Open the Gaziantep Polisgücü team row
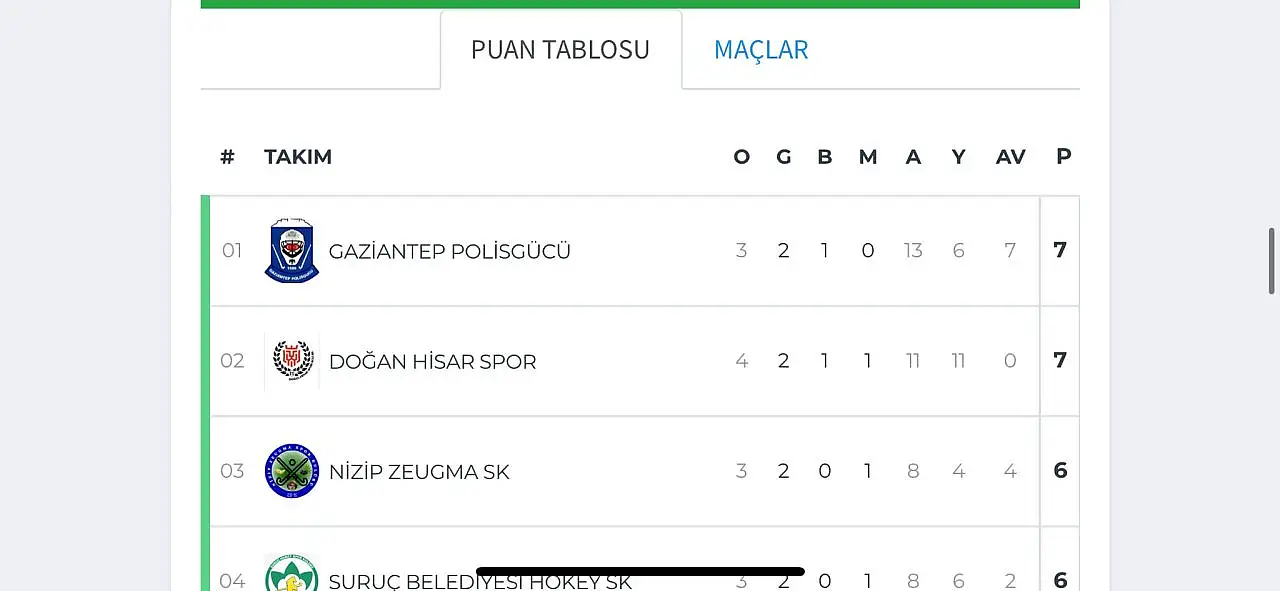 (449, 251)
